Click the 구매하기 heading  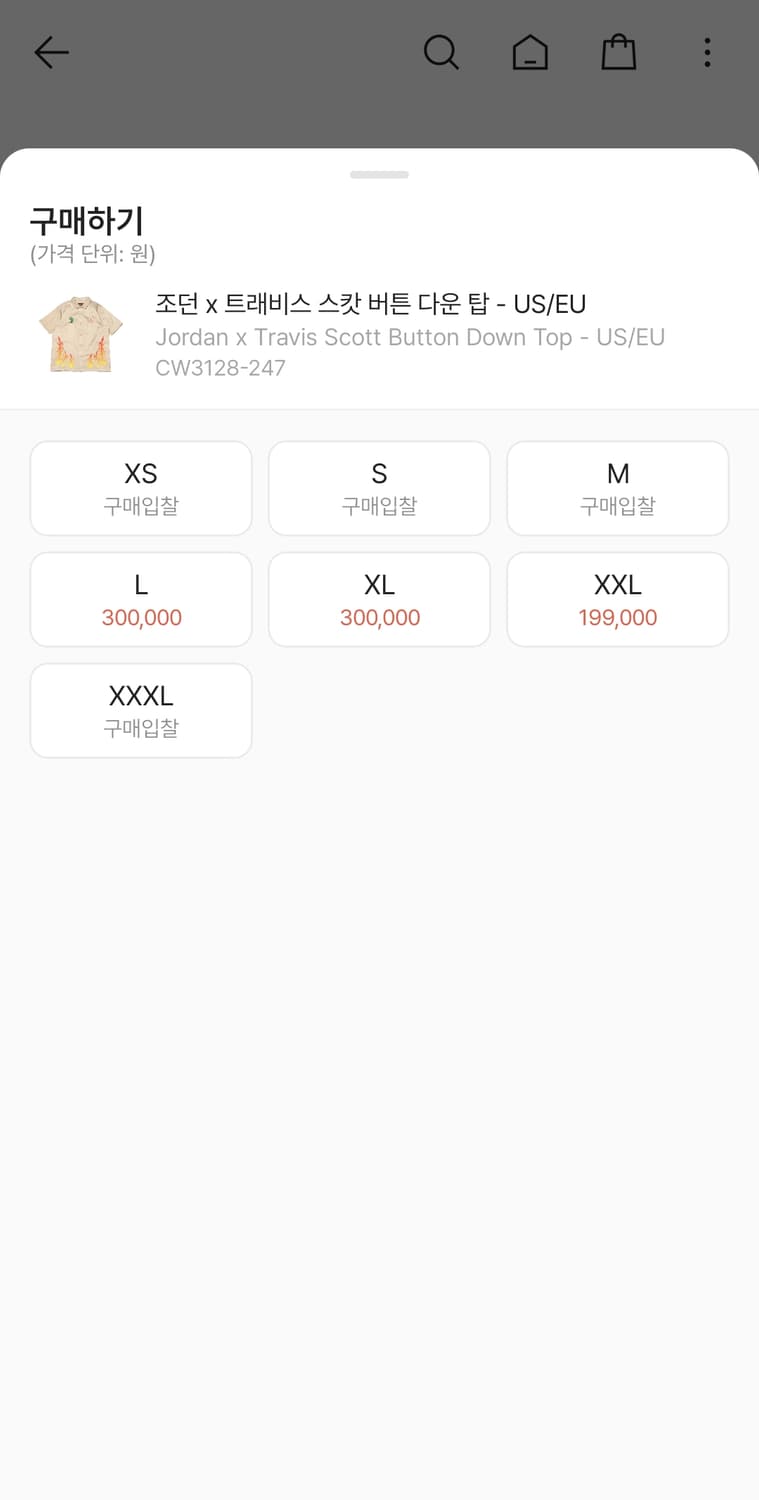coord(77,221)
